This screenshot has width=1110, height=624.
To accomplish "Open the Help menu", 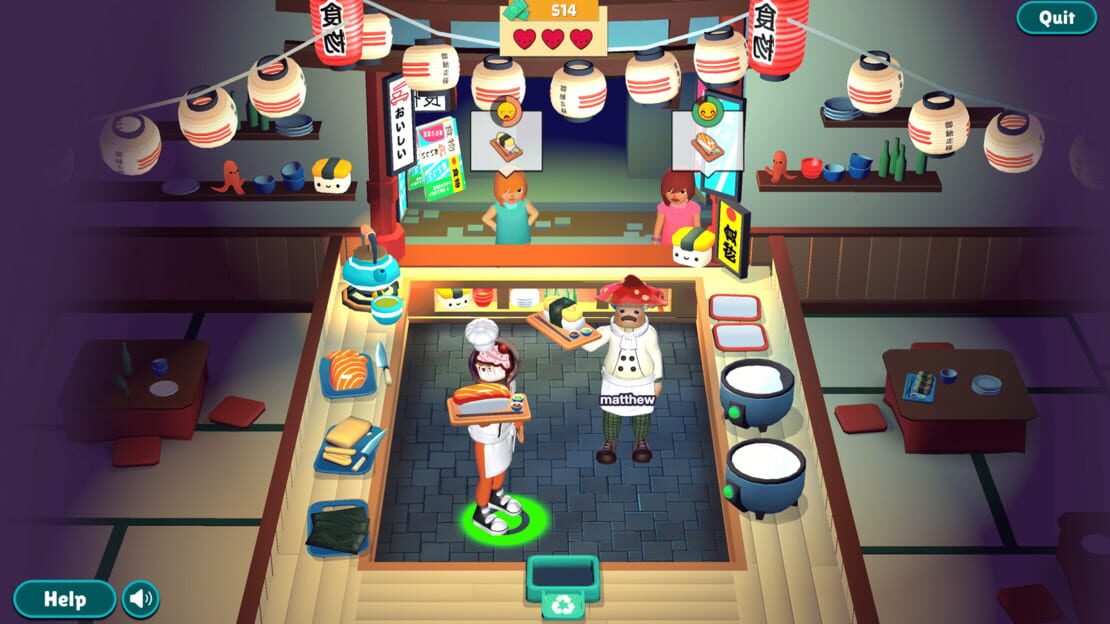I will (x=64, y=599).
